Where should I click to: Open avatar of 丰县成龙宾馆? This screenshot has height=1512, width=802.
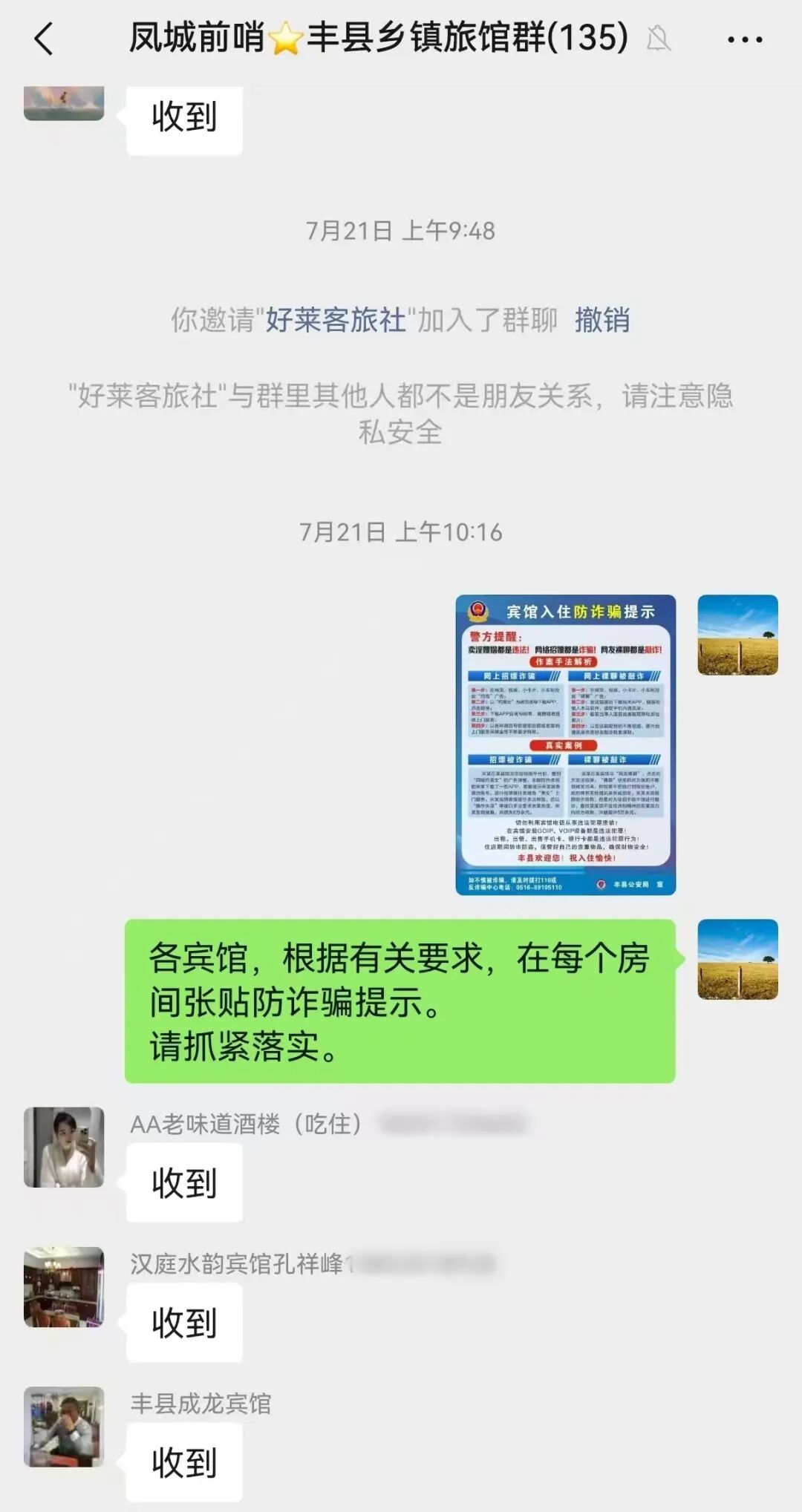pos(64,1426)
